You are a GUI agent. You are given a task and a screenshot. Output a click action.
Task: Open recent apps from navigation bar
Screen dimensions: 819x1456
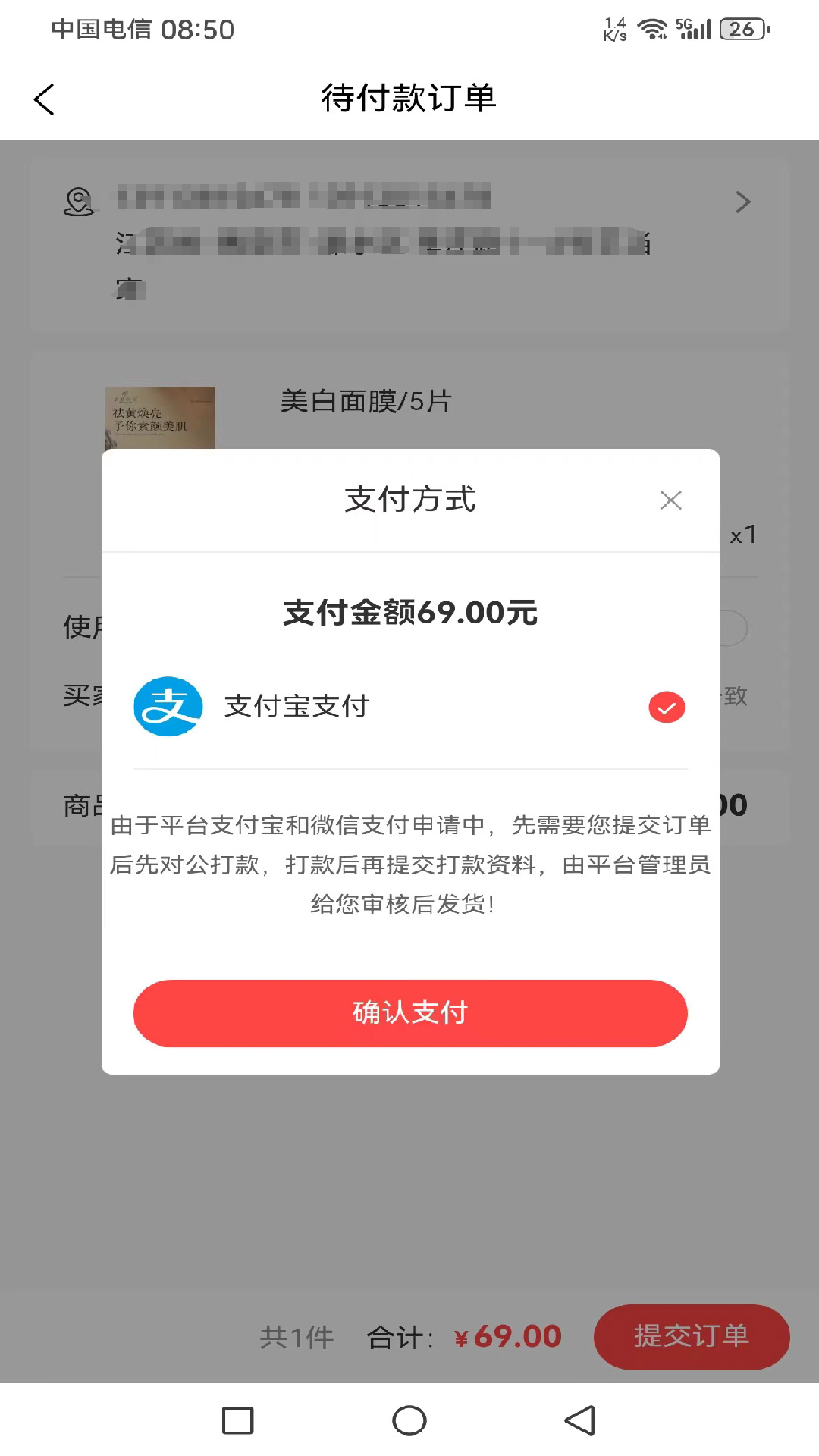(237, 1420)
